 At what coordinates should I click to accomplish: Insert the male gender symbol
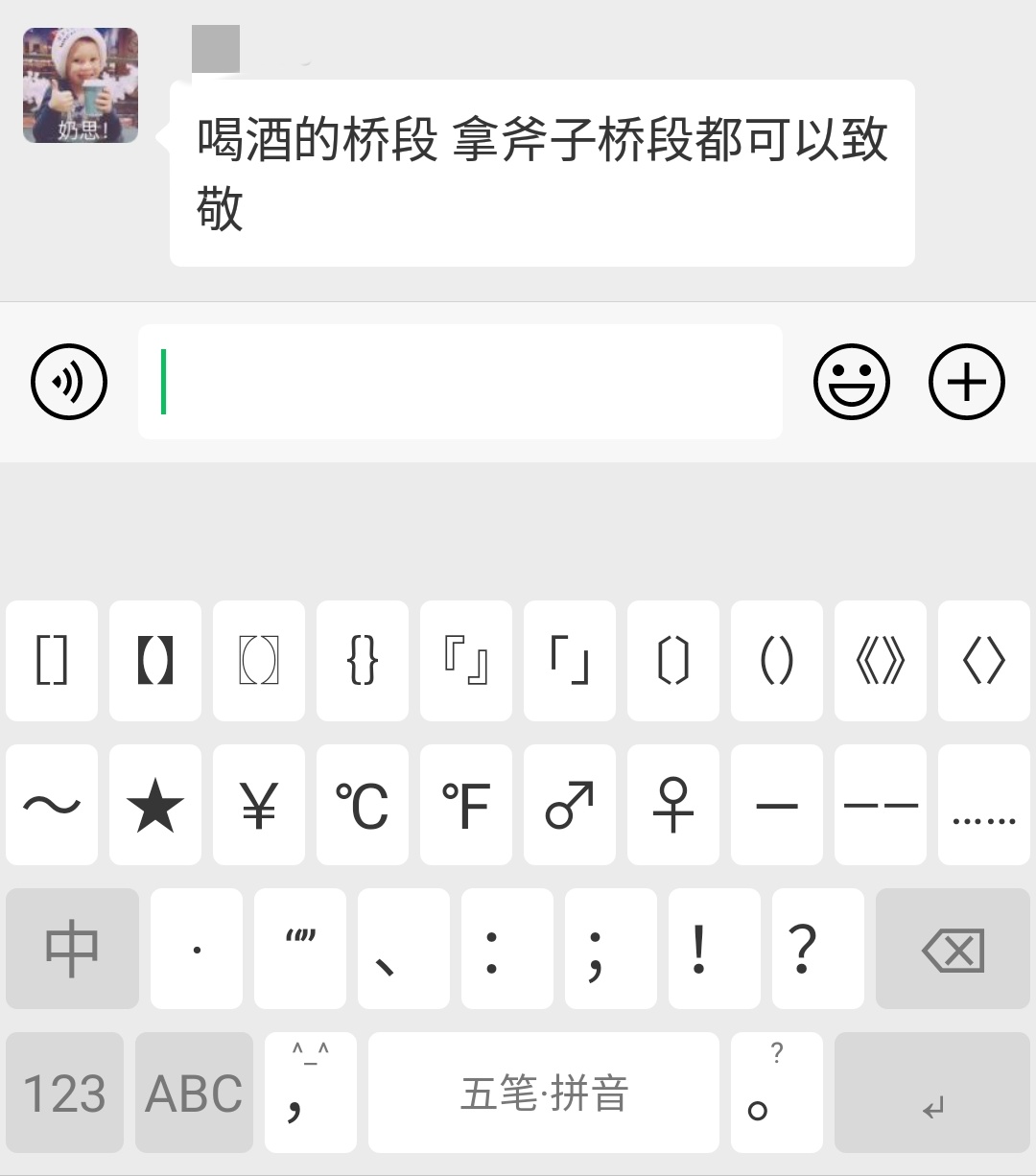click(570, 805)
